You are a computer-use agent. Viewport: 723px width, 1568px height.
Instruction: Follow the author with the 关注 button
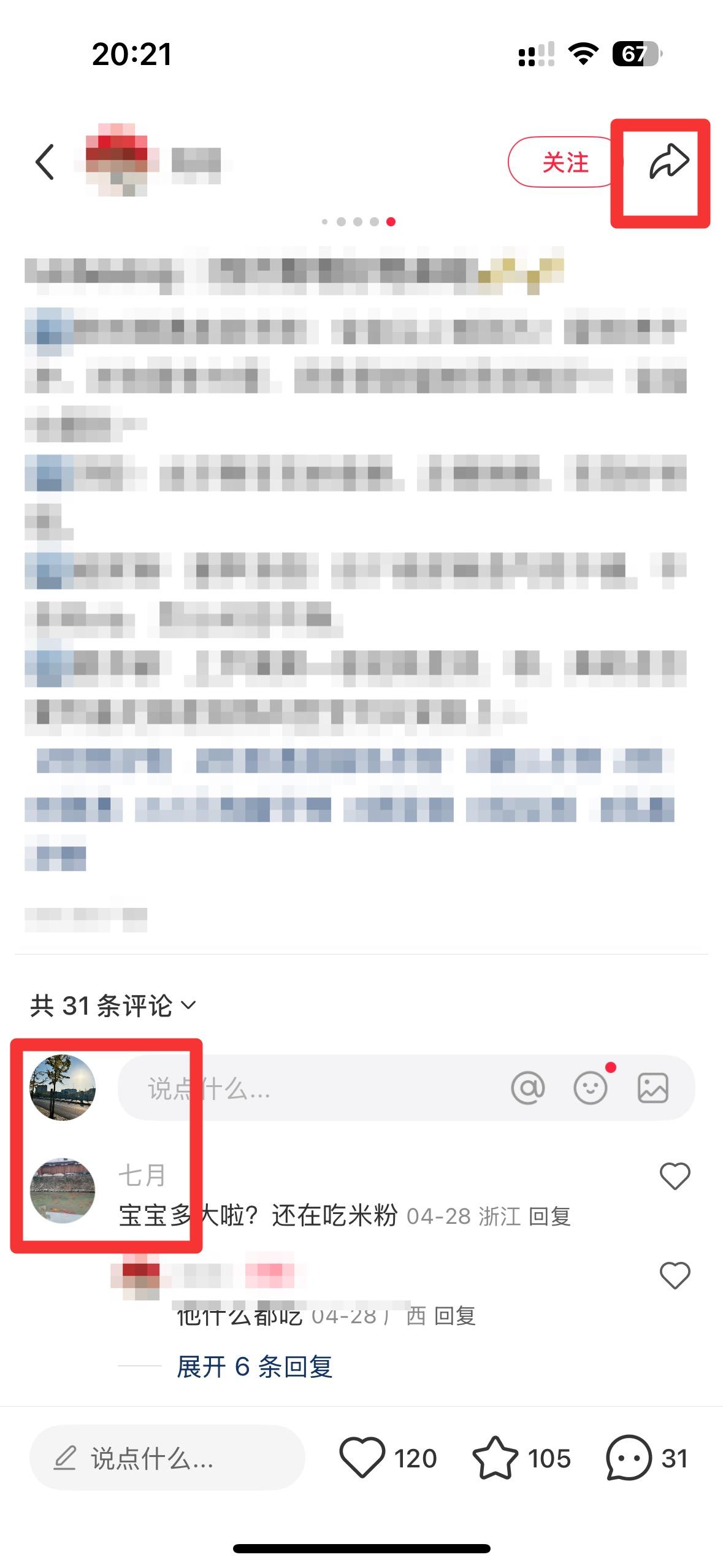[x=565, y=162]
